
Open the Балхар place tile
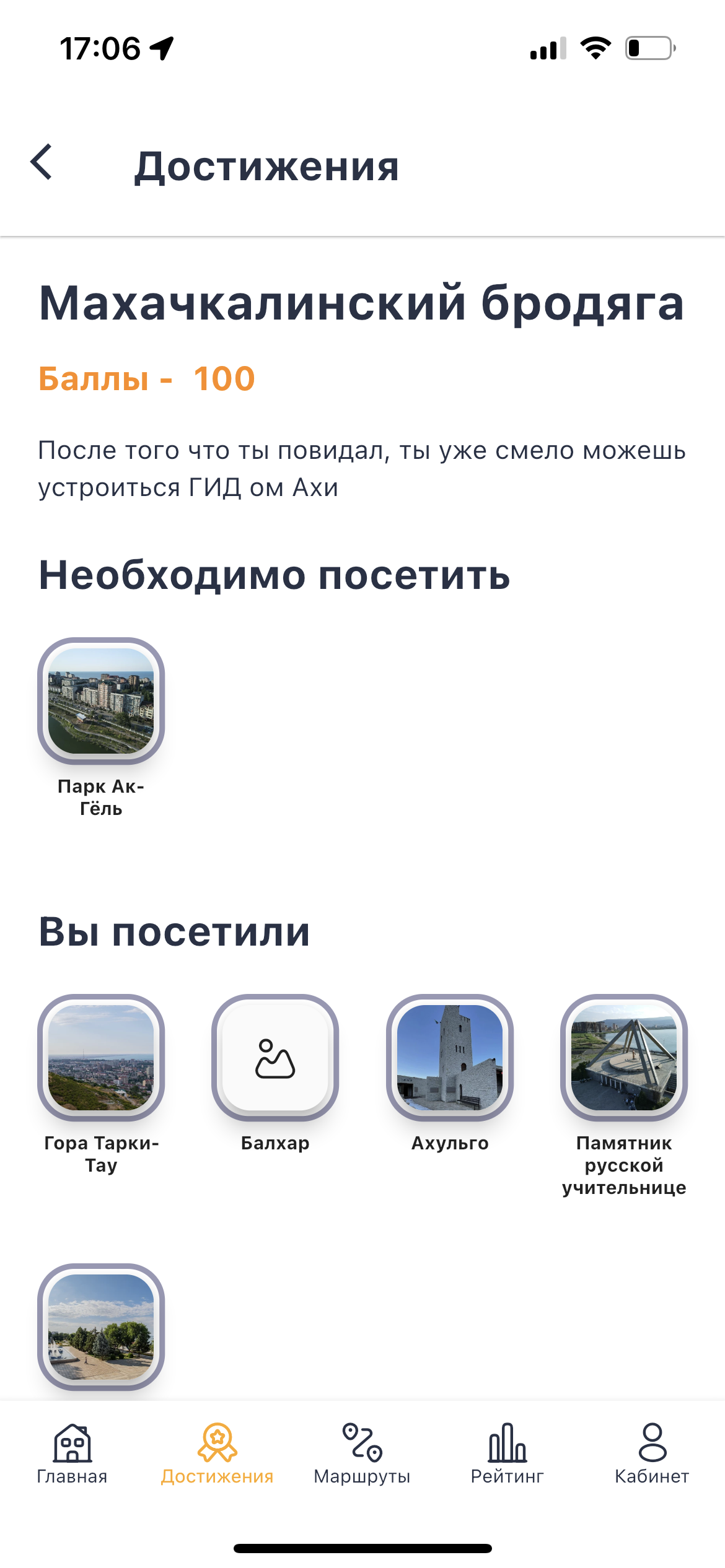(x=275, y=1058)
